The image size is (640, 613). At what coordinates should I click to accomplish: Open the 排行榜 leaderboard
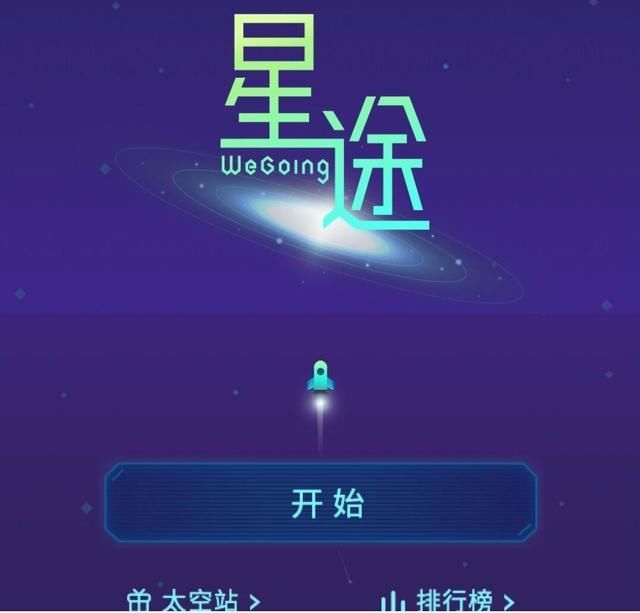[450, 601]
